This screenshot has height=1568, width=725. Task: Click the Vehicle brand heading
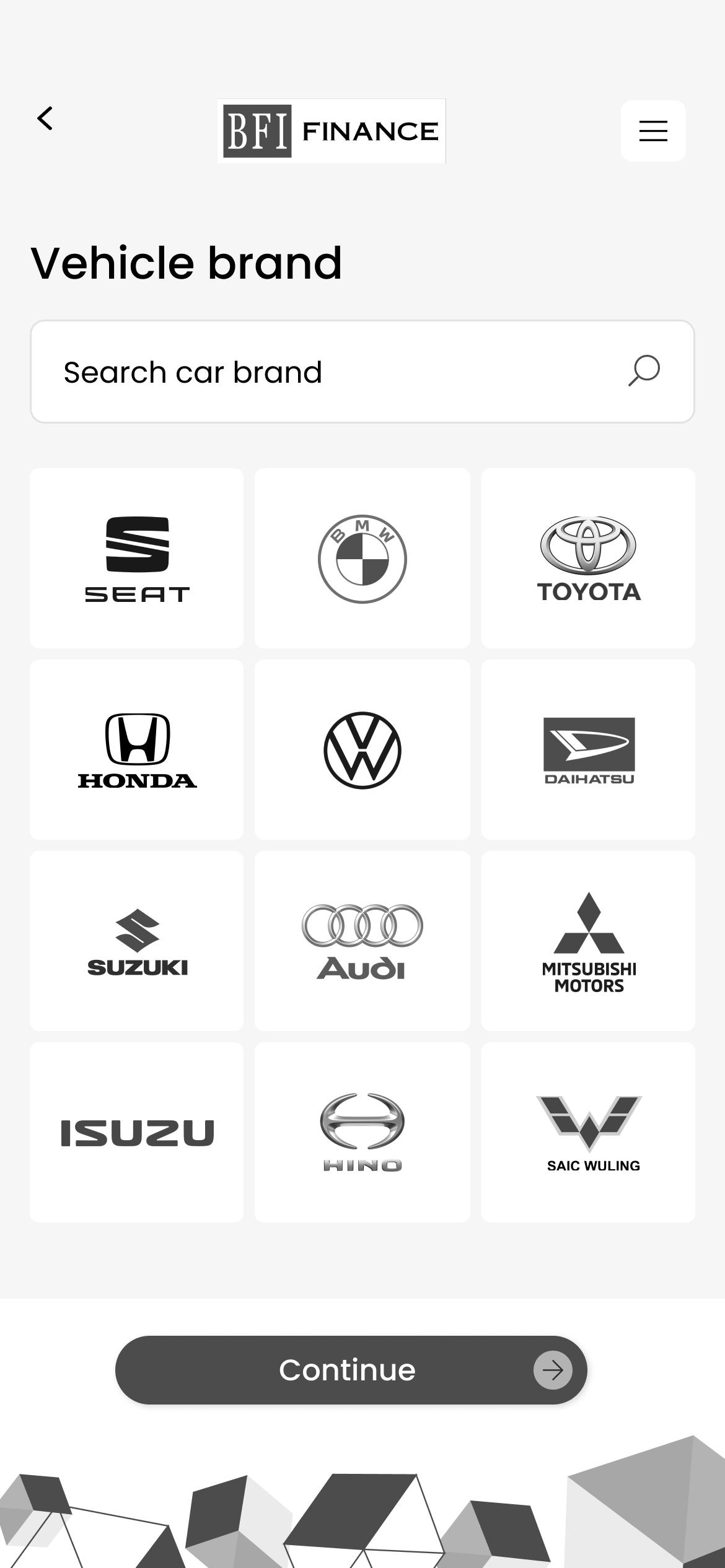(186, 263)
